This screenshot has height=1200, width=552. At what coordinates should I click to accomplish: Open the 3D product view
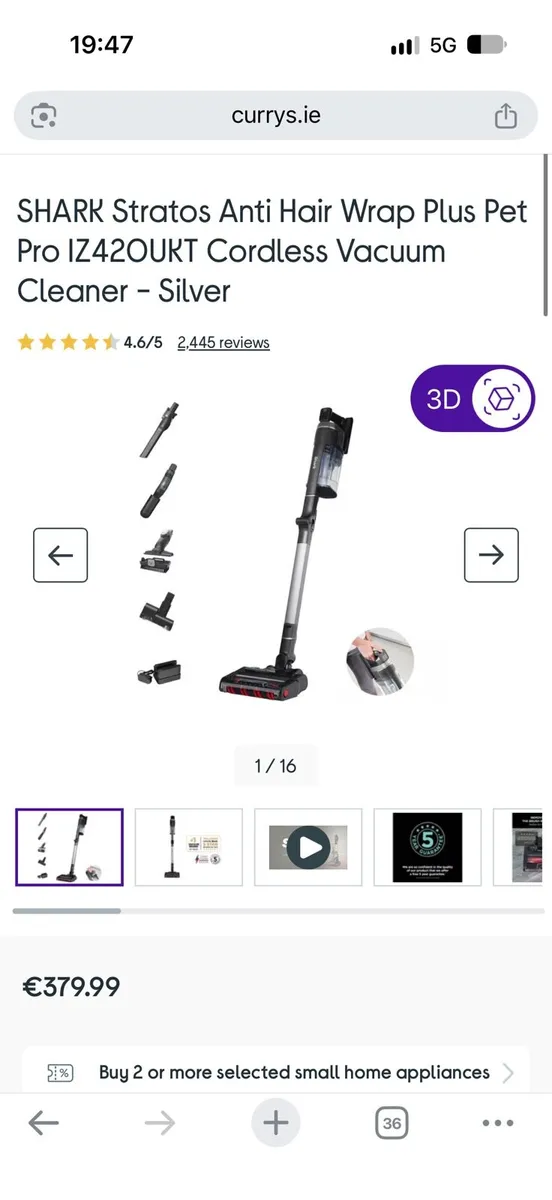(x=472, y=399)
